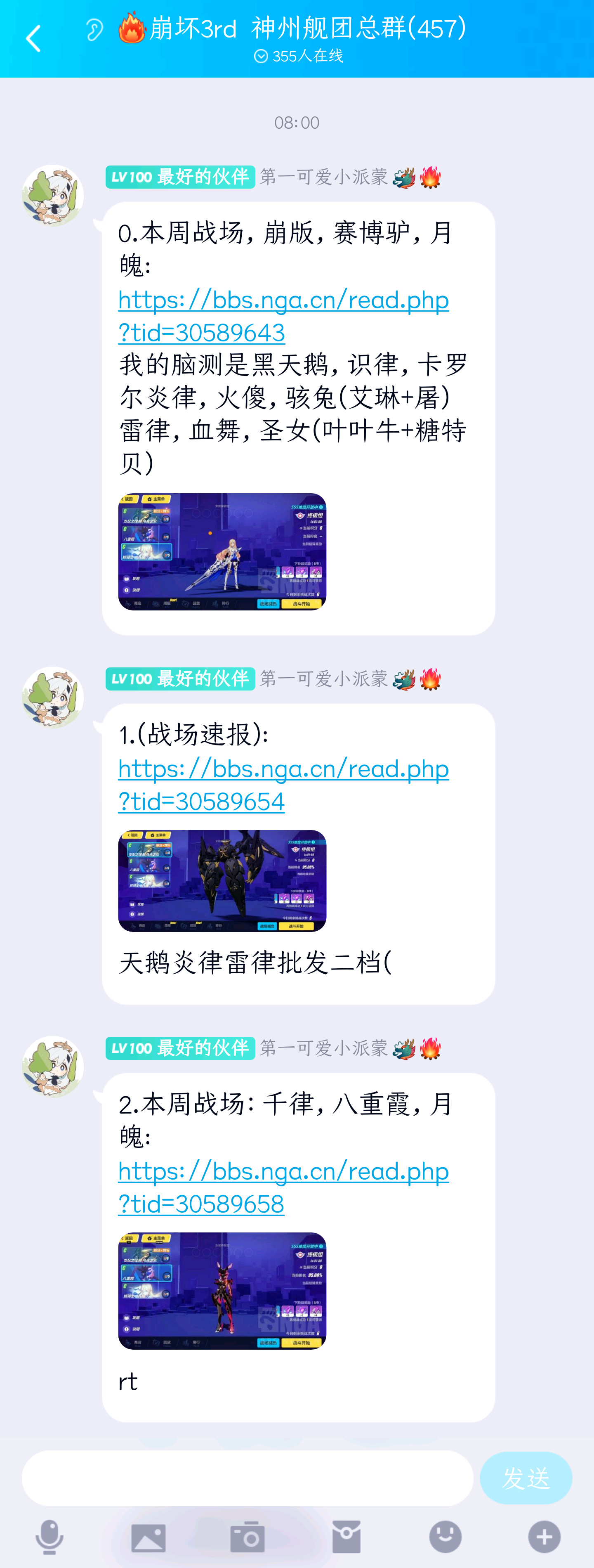Open the photo gallery picker

pos(148,1537)
